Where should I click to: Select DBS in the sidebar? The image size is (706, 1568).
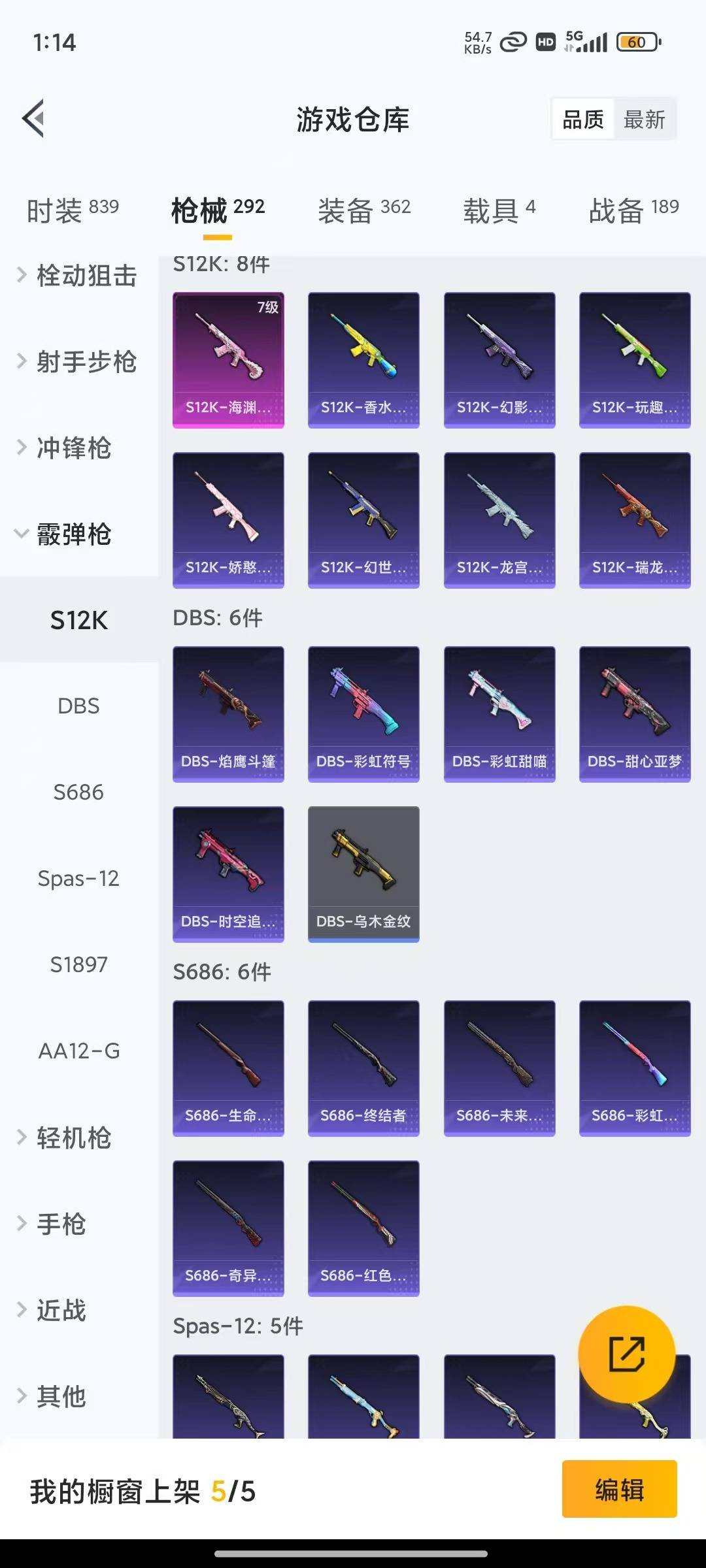coord(78,706)
